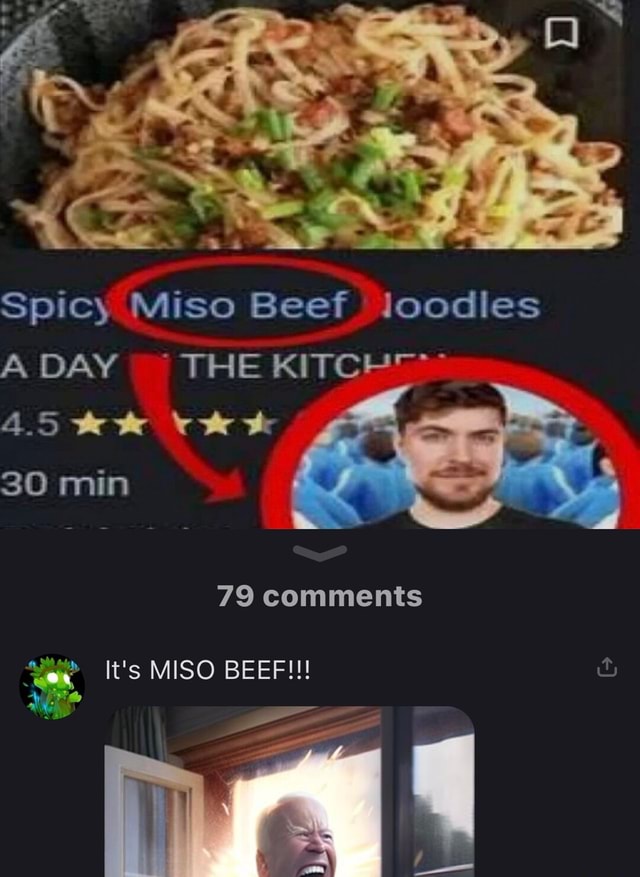Image resolution: width=640 pixels, height=877 pixels.
Task: Open the commenter's green avatar profile
Action: 52,687
